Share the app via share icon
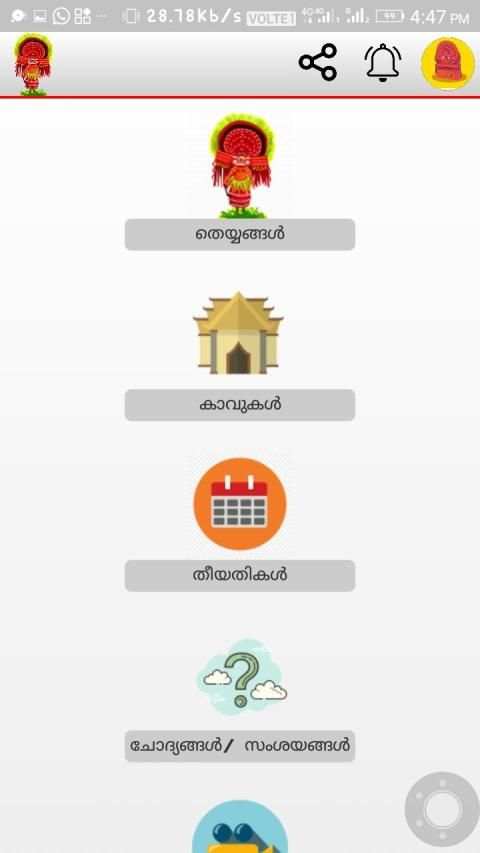This screenshot has height=853, width=480. (318, 63)
